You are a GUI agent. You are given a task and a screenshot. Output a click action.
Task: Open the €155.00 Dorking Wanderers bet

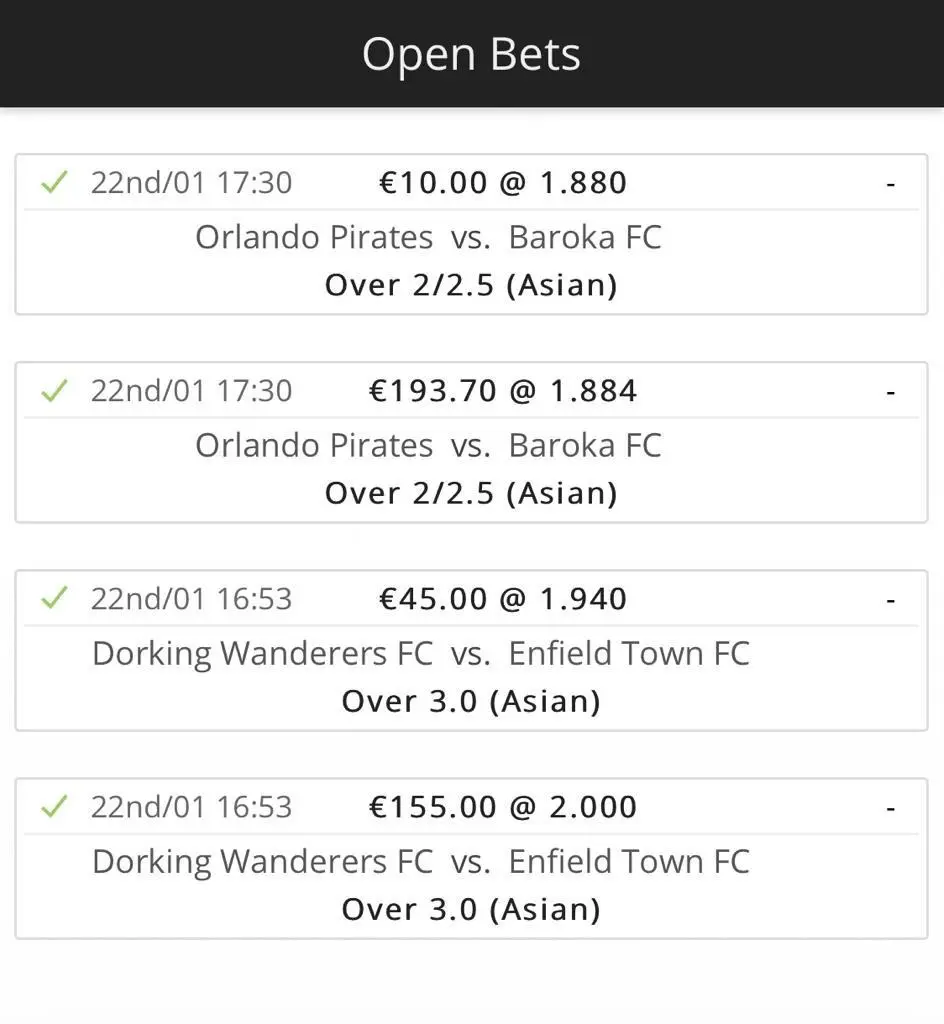[471, 859]
